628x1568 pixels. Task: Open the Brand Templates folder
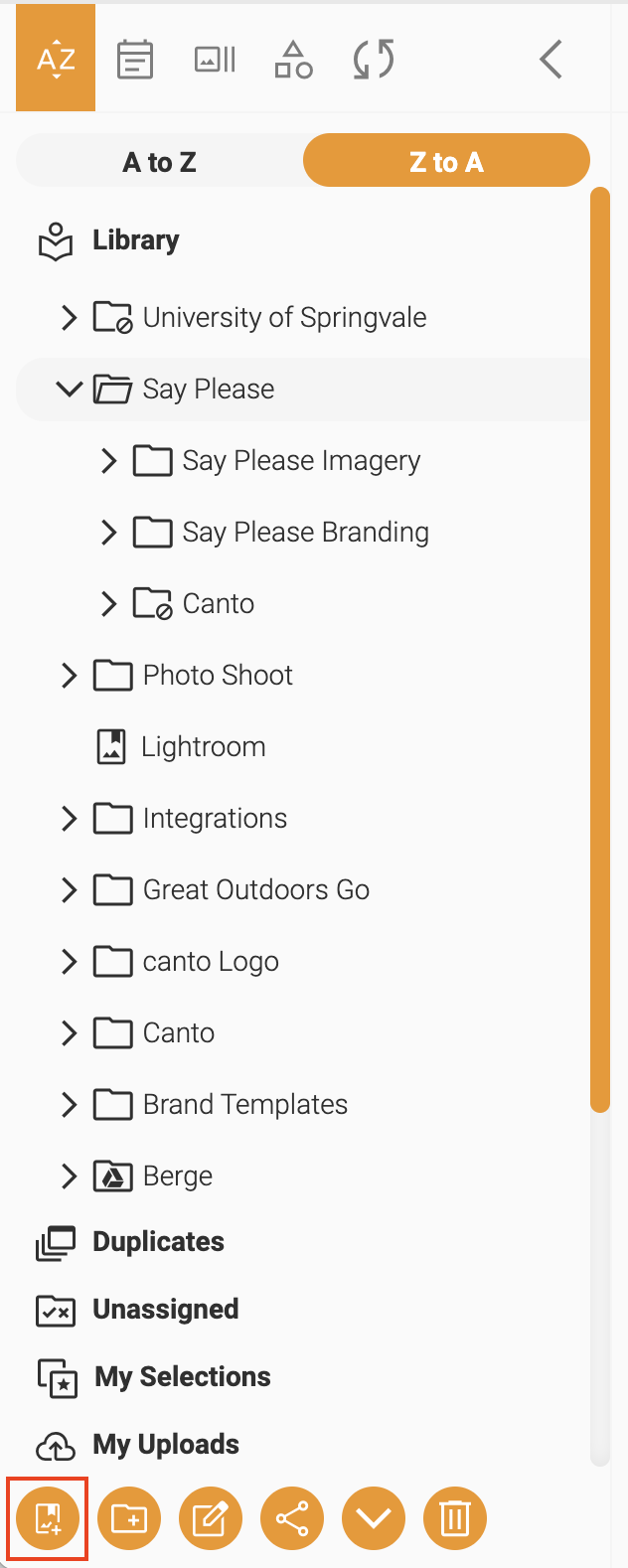pyautogui.click(x=244, y=1105)
